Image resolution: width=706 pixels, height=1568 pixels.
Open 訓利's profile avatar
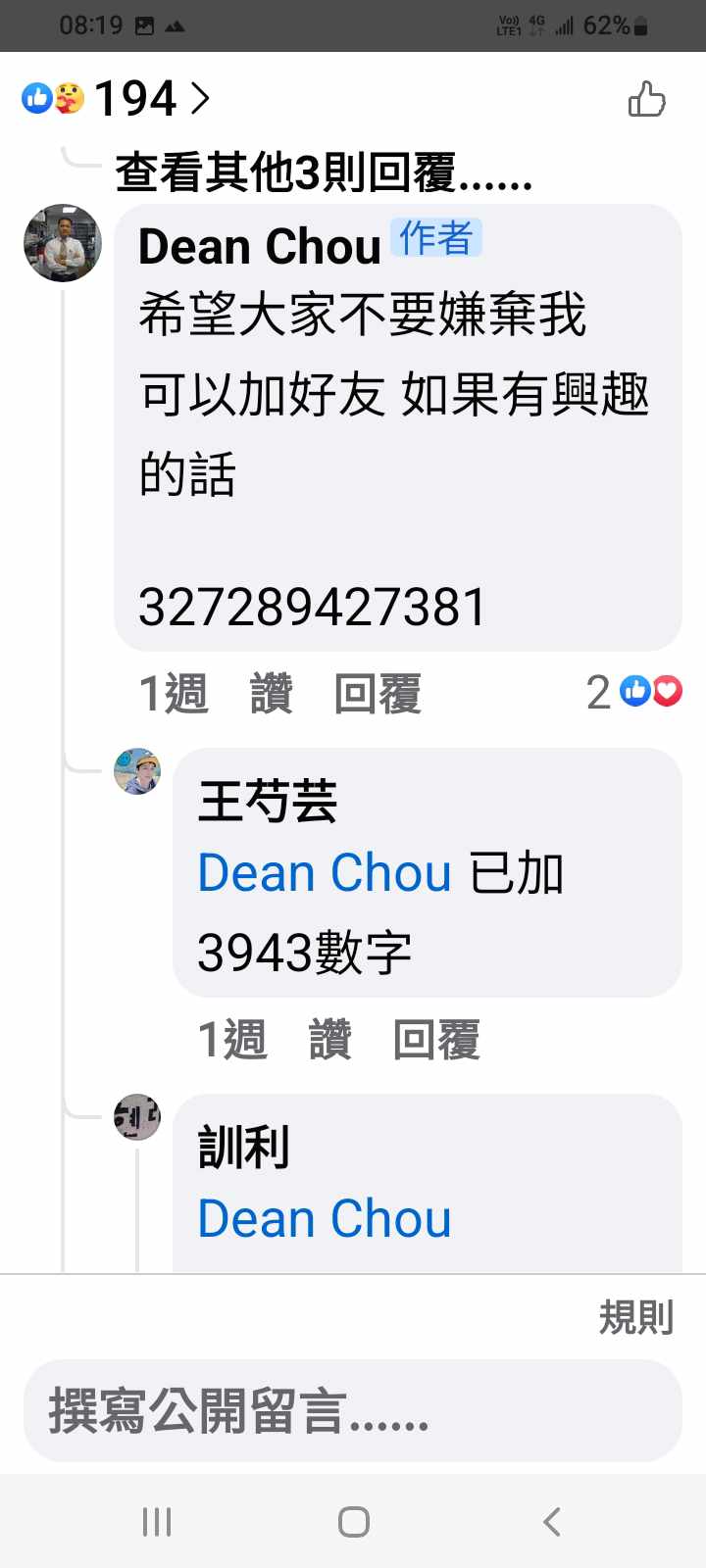tap(137, 1117)
